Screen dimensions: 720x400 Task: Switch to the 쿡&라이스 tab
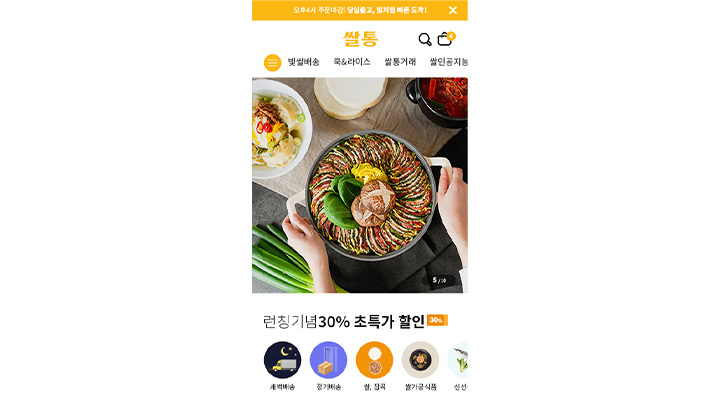(x=352, y=62)
